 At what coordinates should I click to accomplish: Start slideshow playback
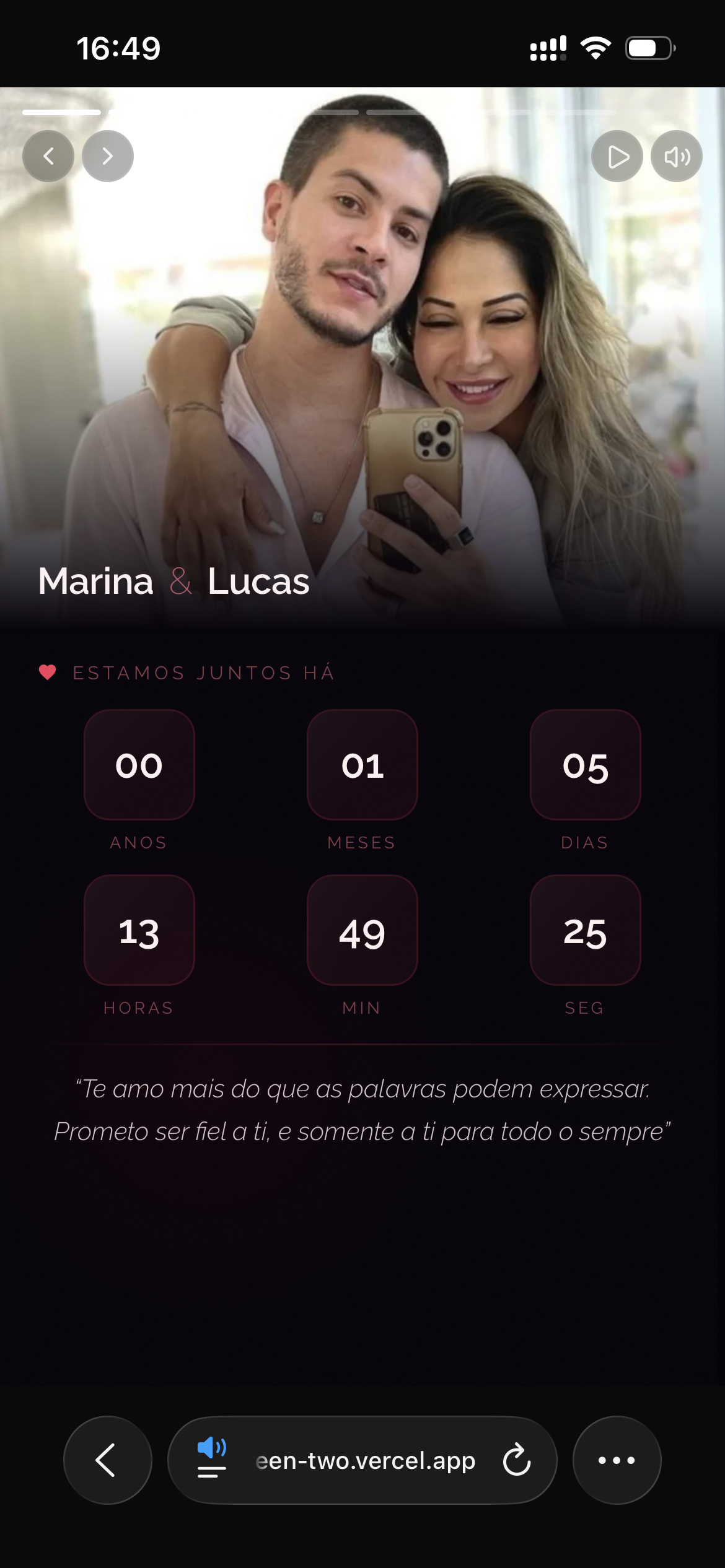[x=617, y=156]
